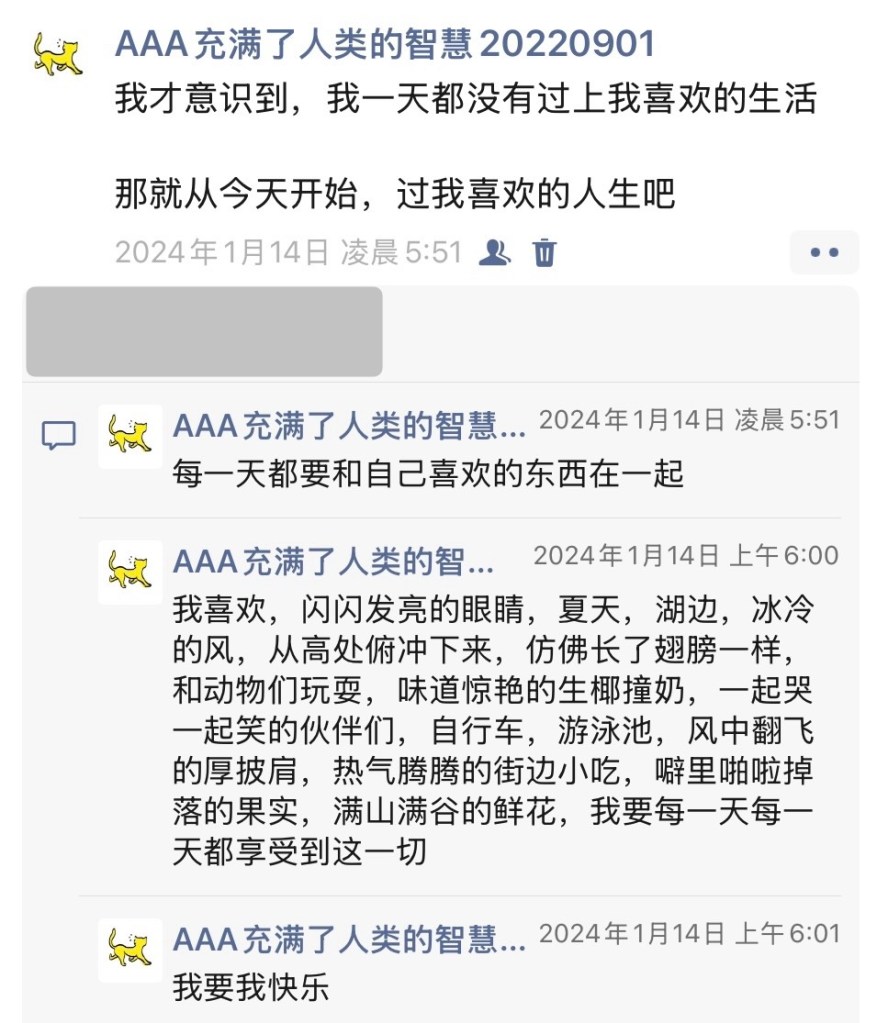
Task: Open the commenter name on the 6:01 comment
Action: point(349,939)
